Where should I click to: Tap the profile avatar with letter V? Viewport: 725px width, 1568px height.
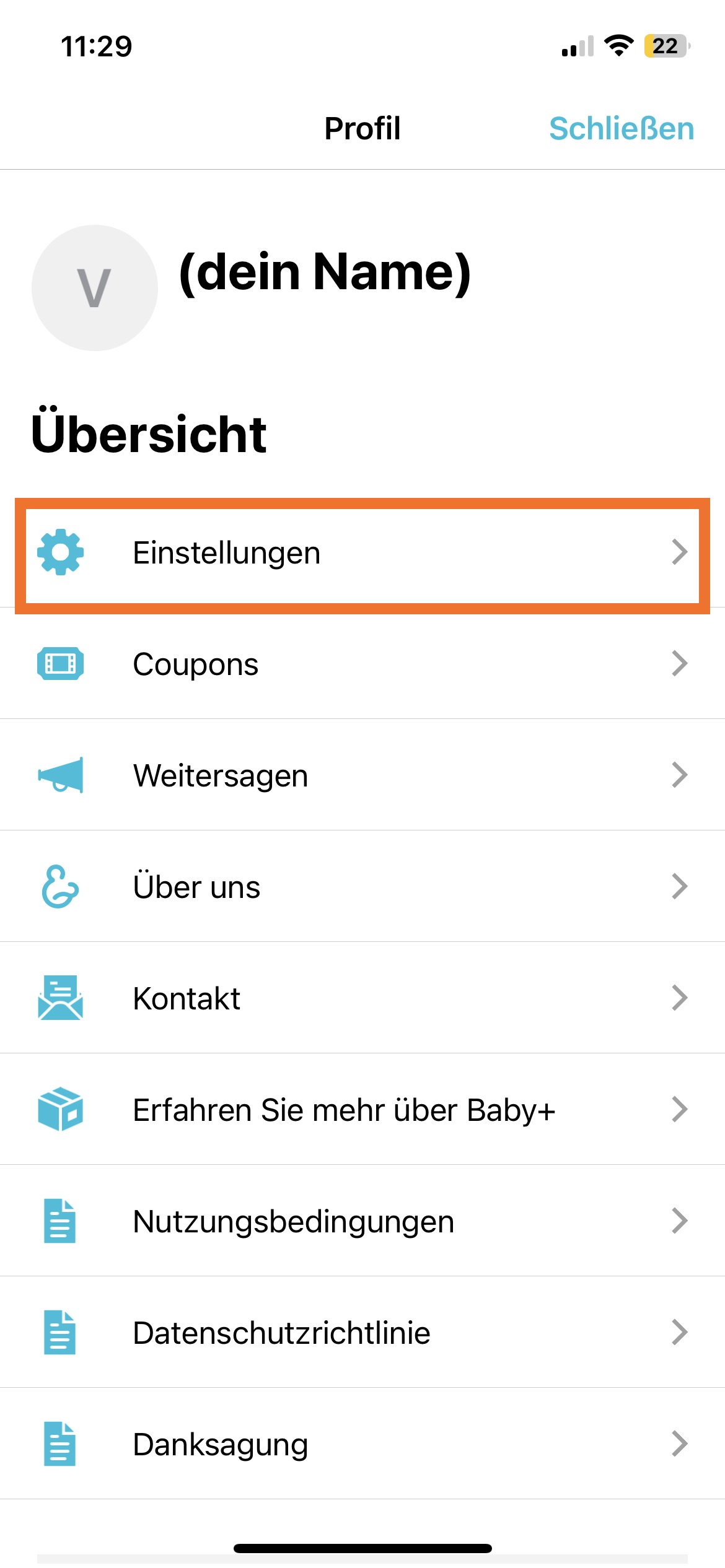pos(95,288)
